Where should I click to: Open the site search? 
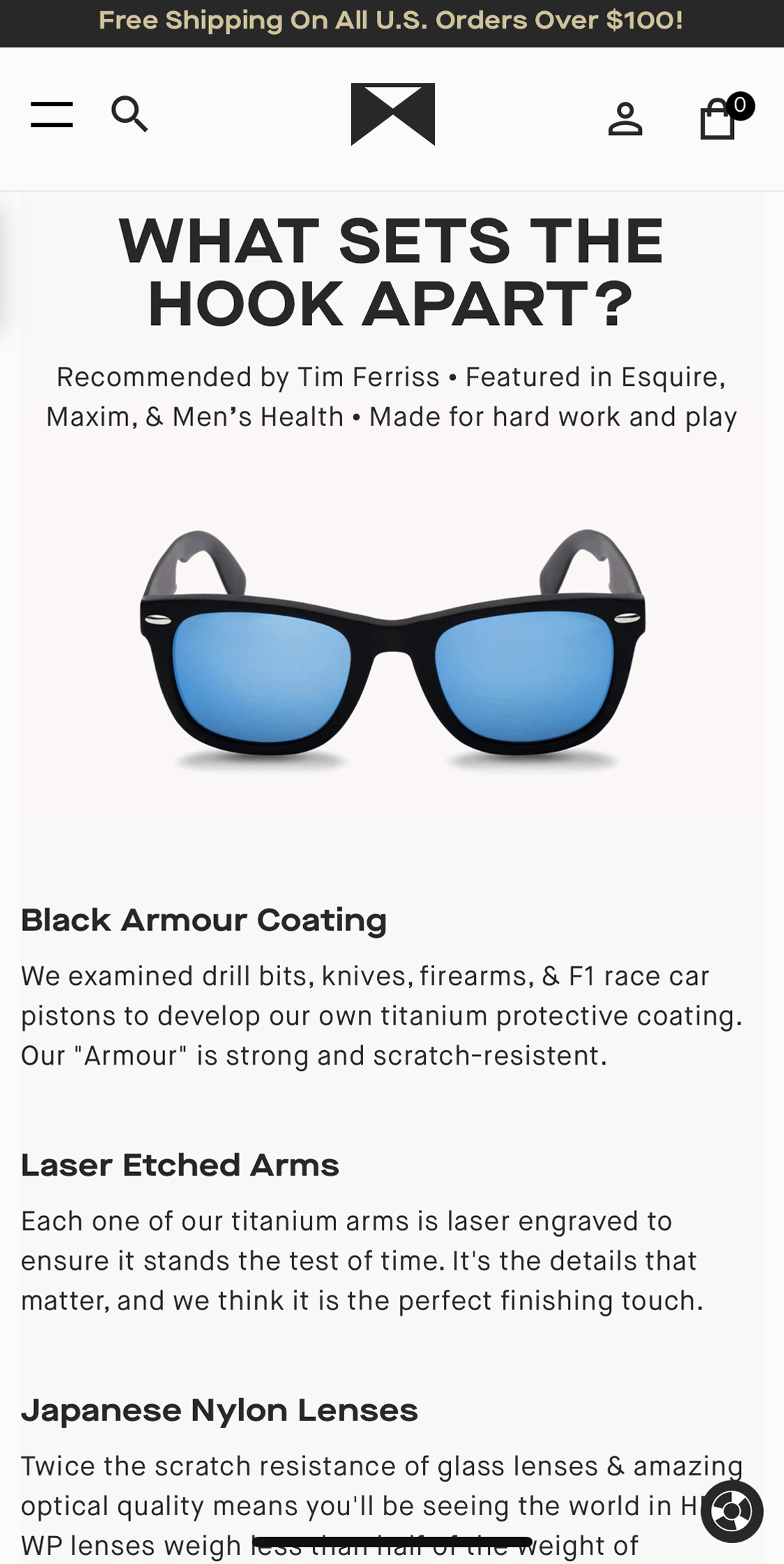(x=130, y=114)
